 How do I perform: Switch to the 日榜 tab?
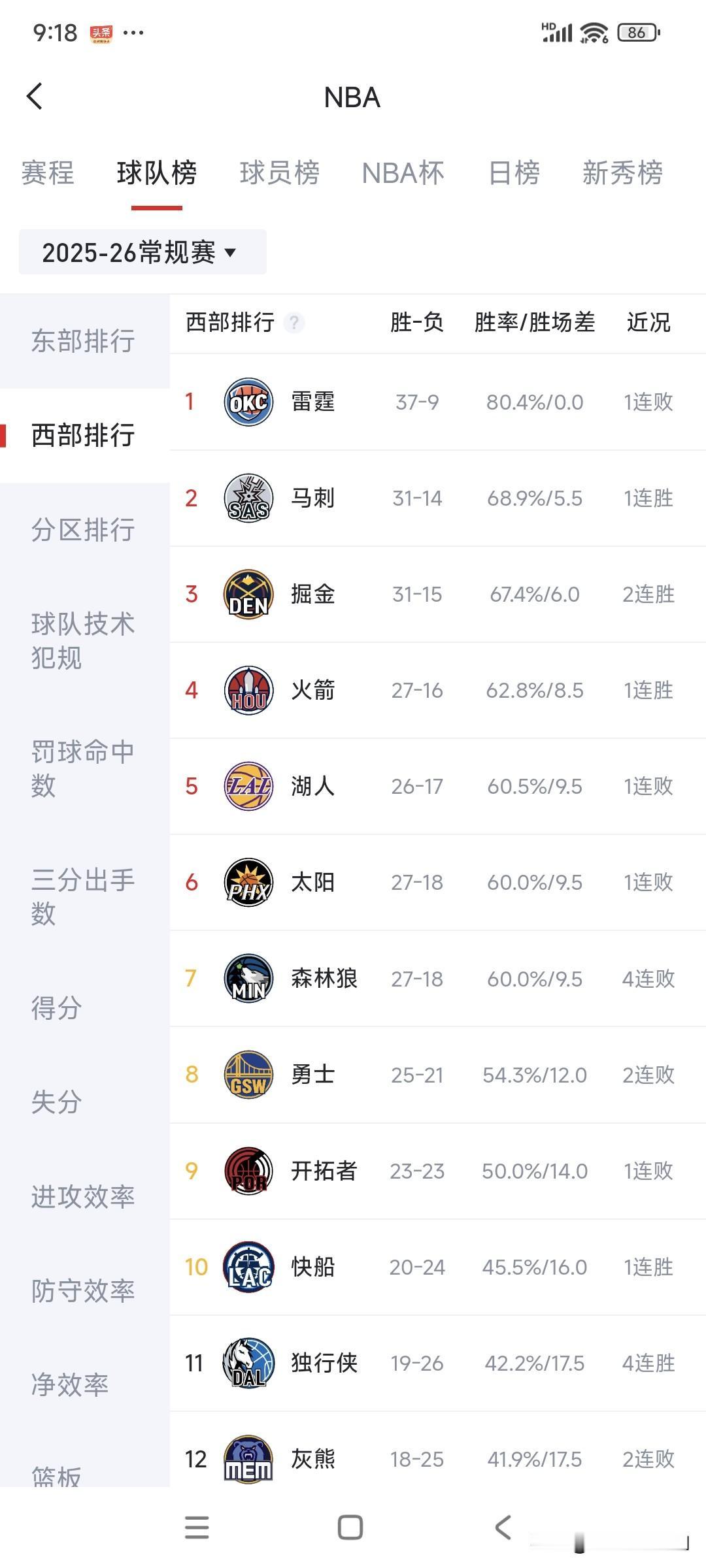click(x=514, y=173)
